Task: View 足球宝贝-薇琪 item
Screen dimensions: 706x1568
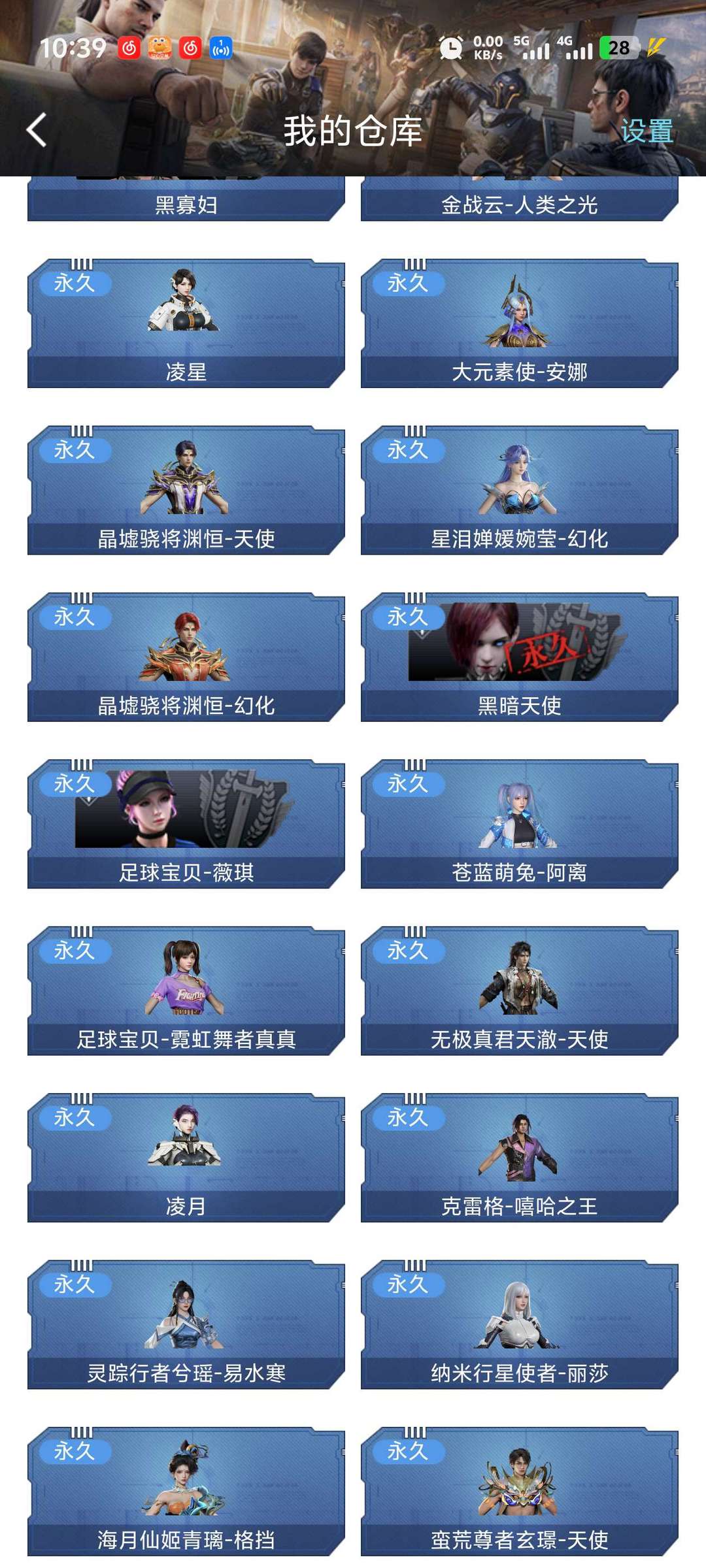Action: pyautogui.click(x=186, y=823)
